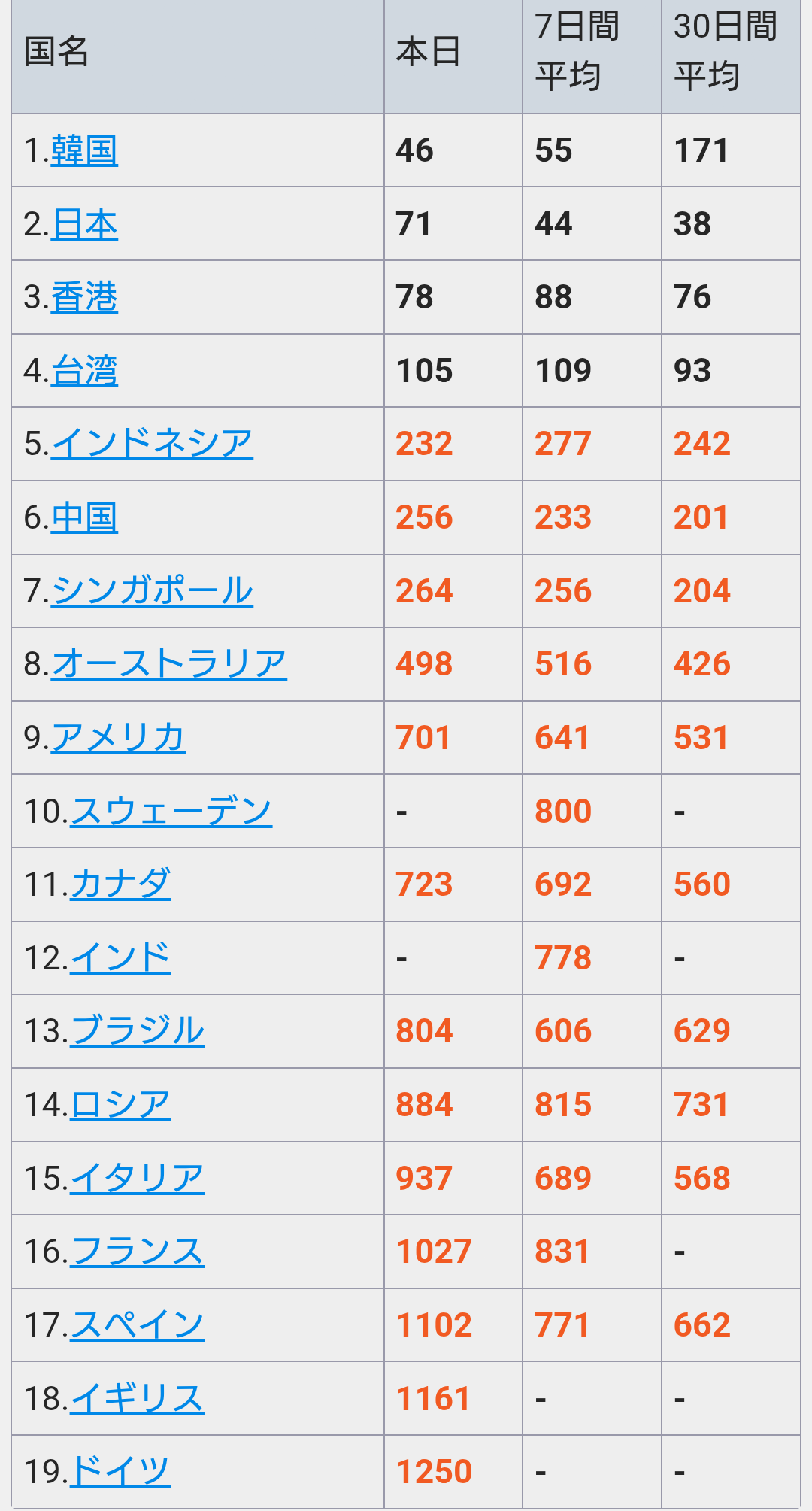Viewport: 812px width, 1511px height.
Task: Open the インドネシア link
Action: pos(152,444)
